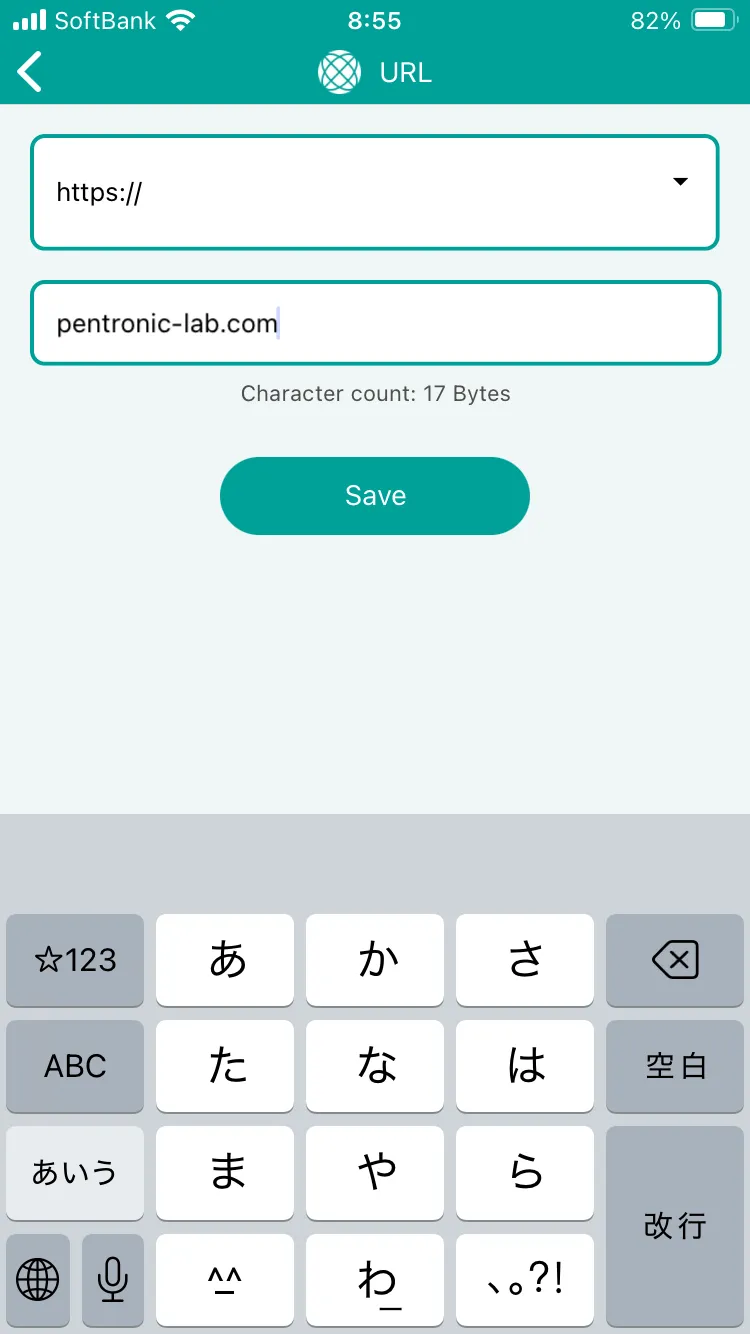This screenshot has height=1334, width=750.
Task: Tap the pentronic-lab.com URL text field
Action: (x=375, y=323)
